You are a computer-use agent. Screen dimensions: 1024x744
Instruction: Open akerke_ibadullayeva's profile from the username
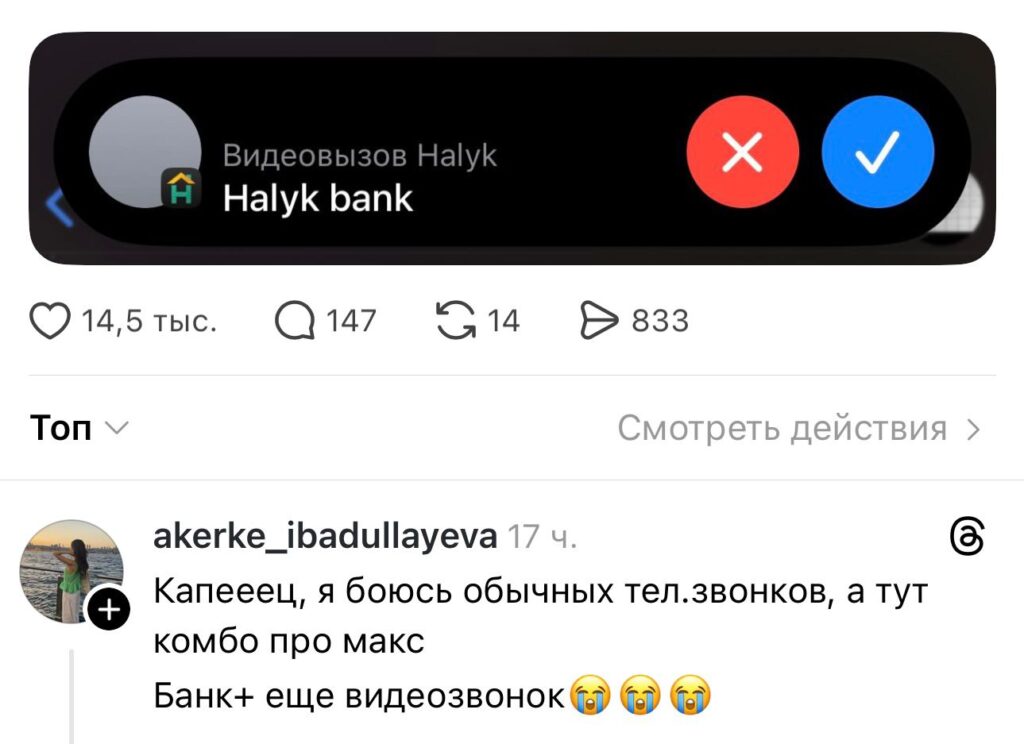pos(325,538)
